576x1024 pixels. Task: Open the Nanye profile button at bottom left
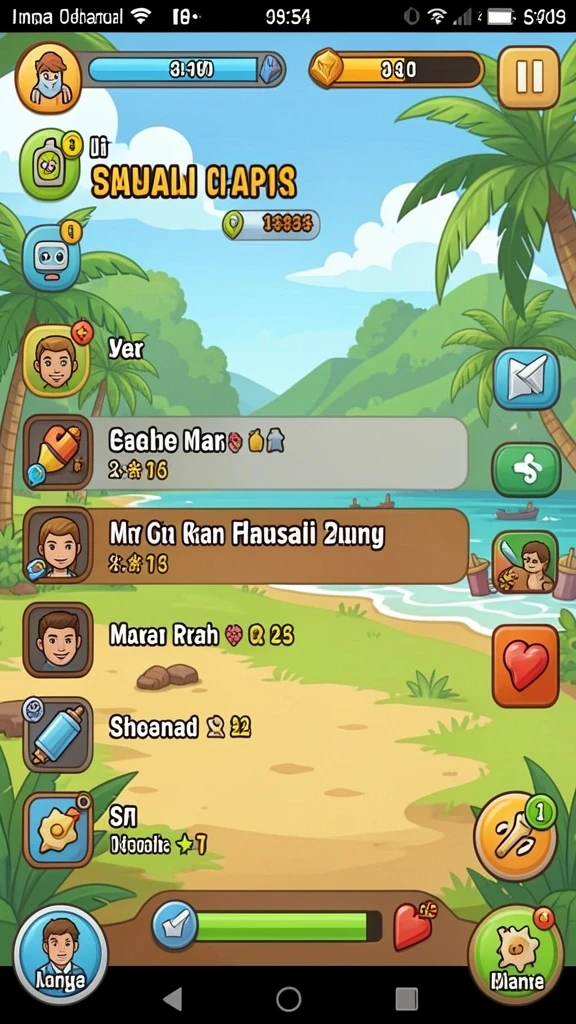coord(59,954)
